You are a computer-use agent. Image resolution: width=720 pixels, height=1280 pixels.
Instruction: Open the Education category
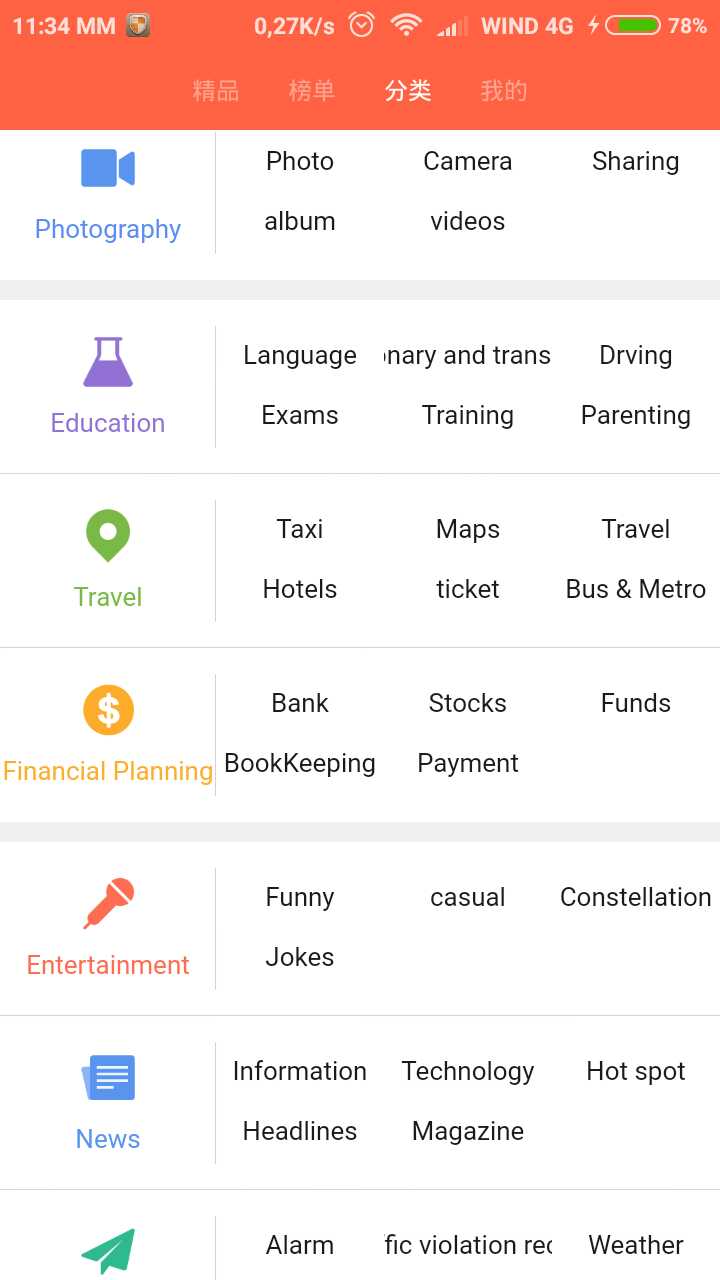[x=108, y=387]
